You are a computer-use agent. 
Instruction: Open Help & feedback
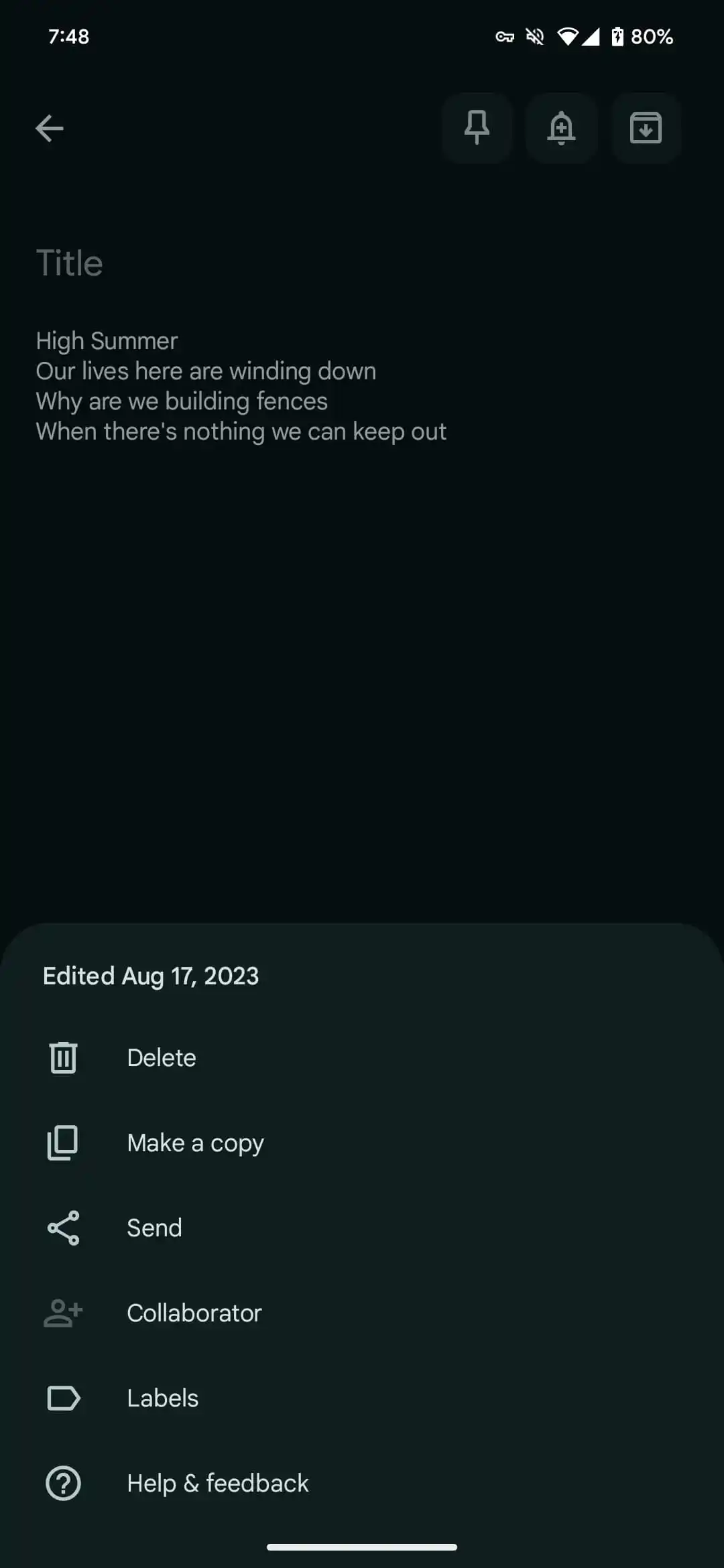point(362,1483)
